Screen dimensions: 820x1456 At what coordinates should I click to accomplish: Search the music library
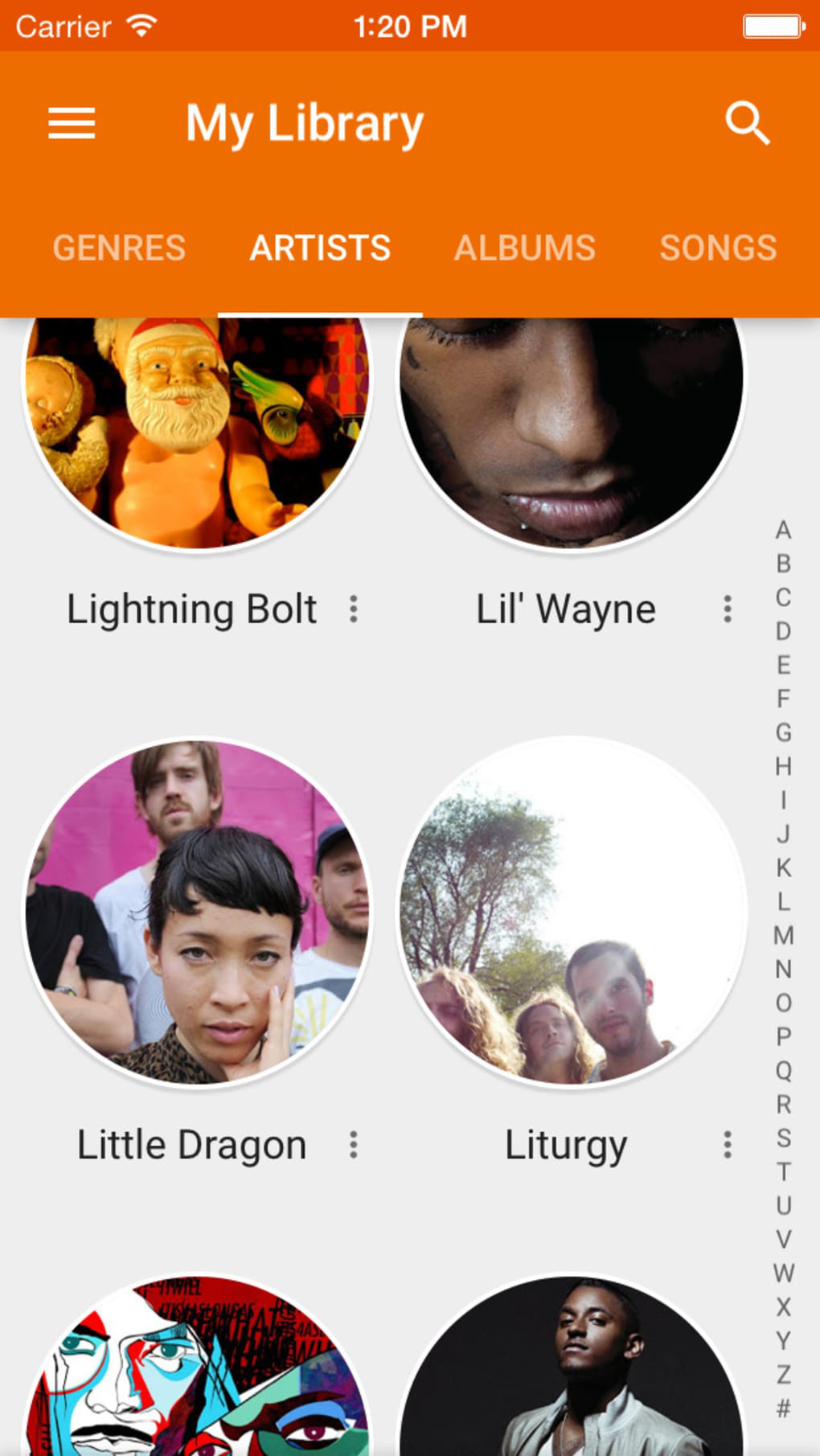pyautogui.click(x=747, y=124)
